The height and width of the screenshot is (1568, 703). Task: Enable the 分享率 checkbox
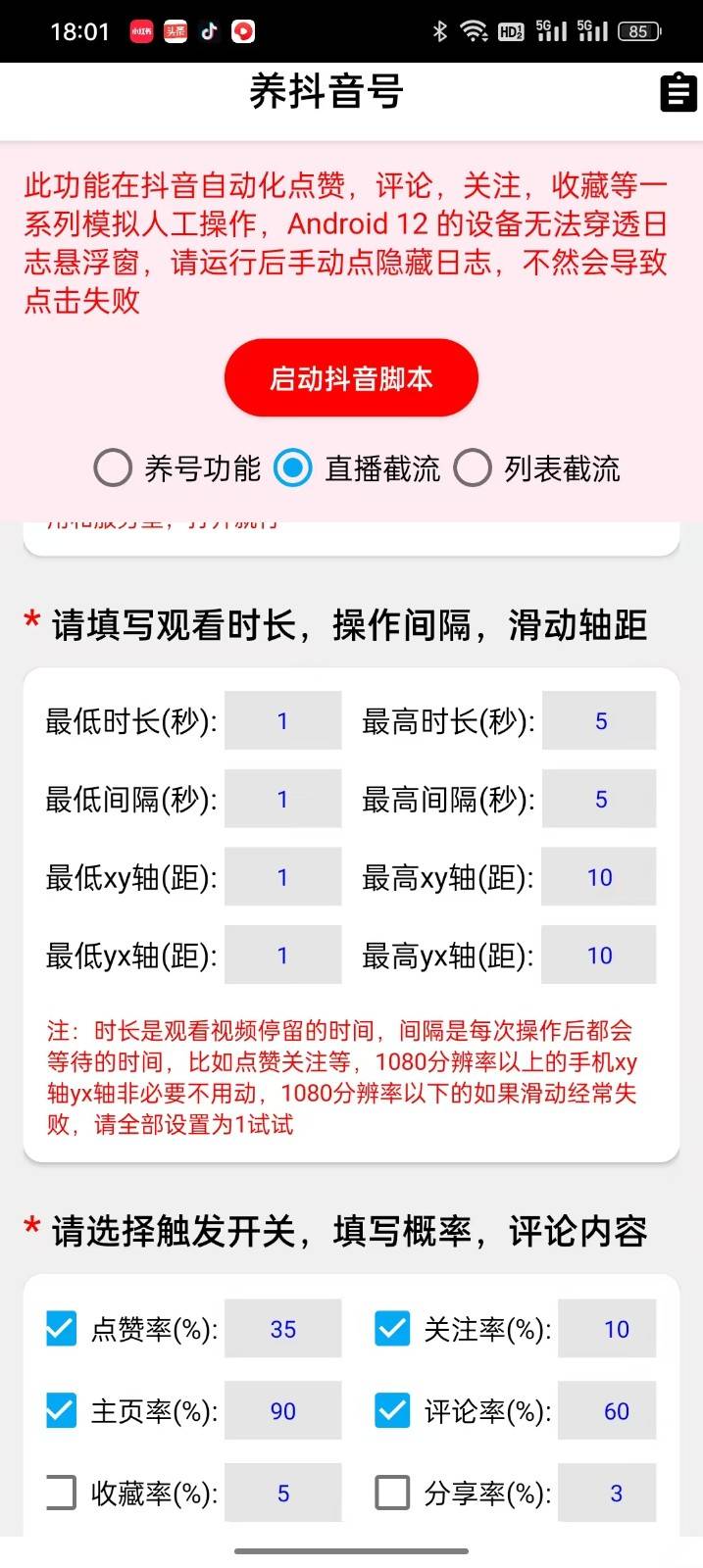392,1493
